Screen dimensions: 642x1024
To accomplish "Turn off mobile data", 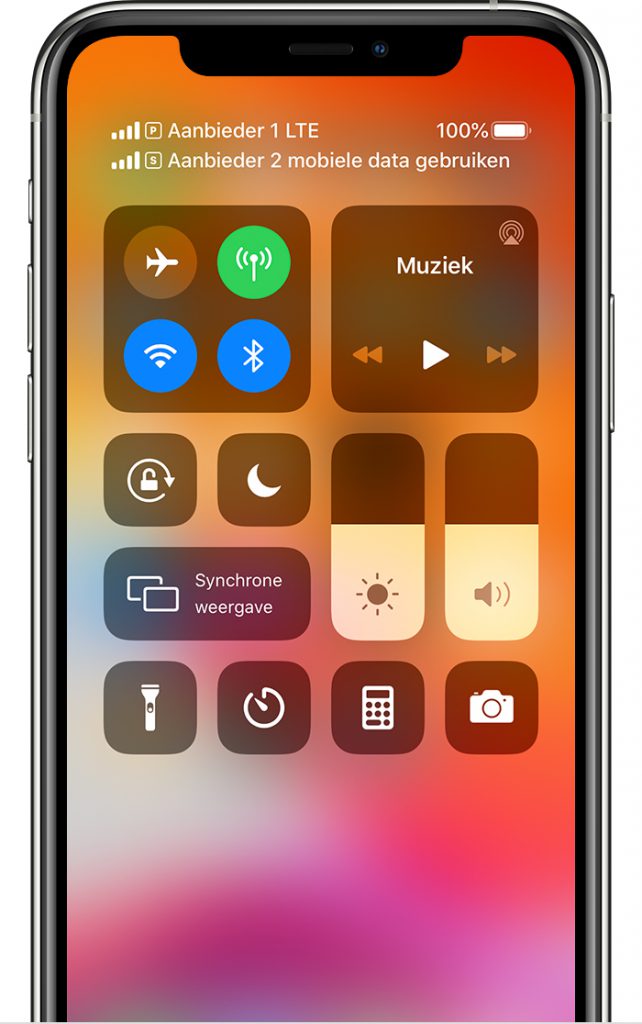I will point(254,263).
